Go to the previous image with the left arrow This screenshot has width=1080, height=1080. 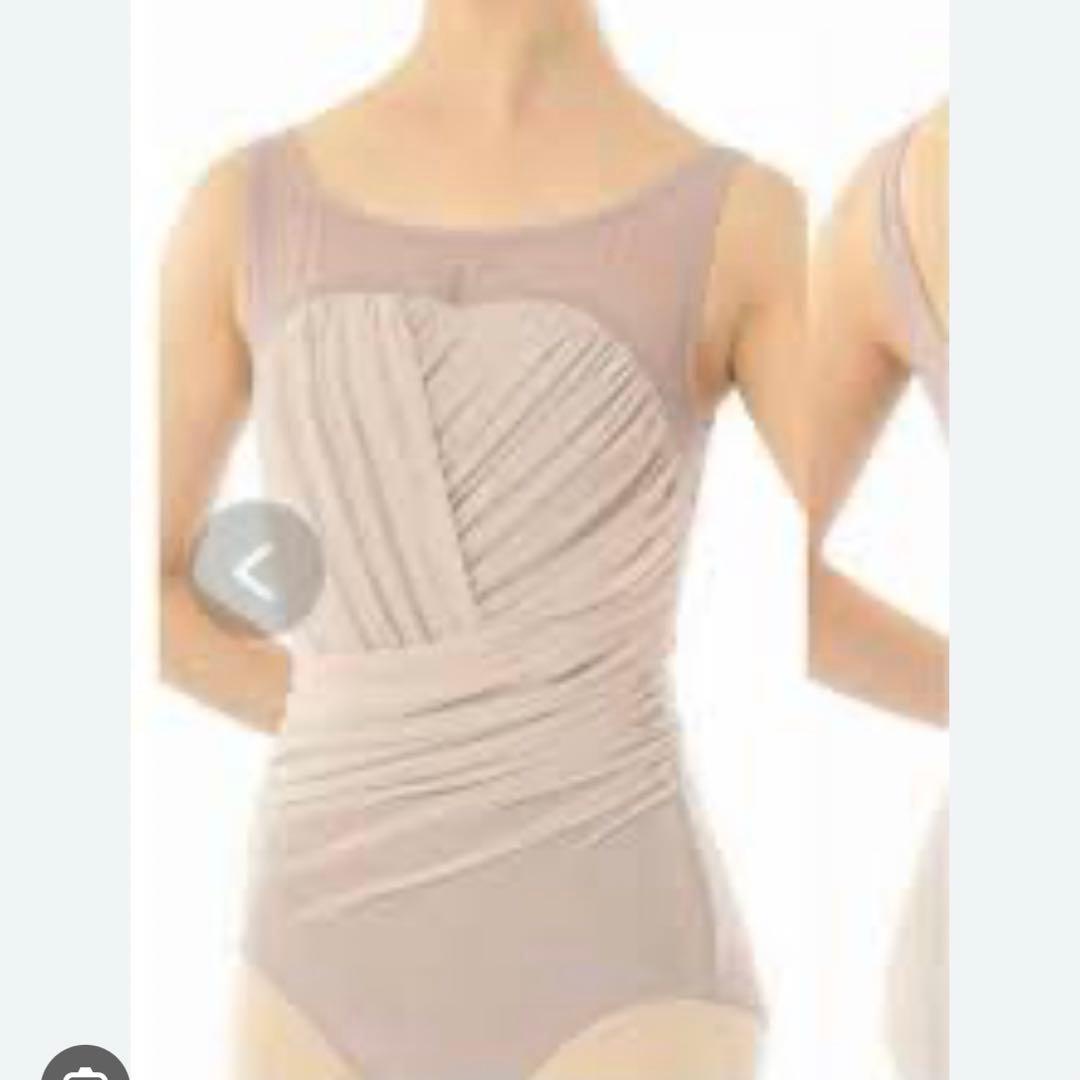[257, 571]
